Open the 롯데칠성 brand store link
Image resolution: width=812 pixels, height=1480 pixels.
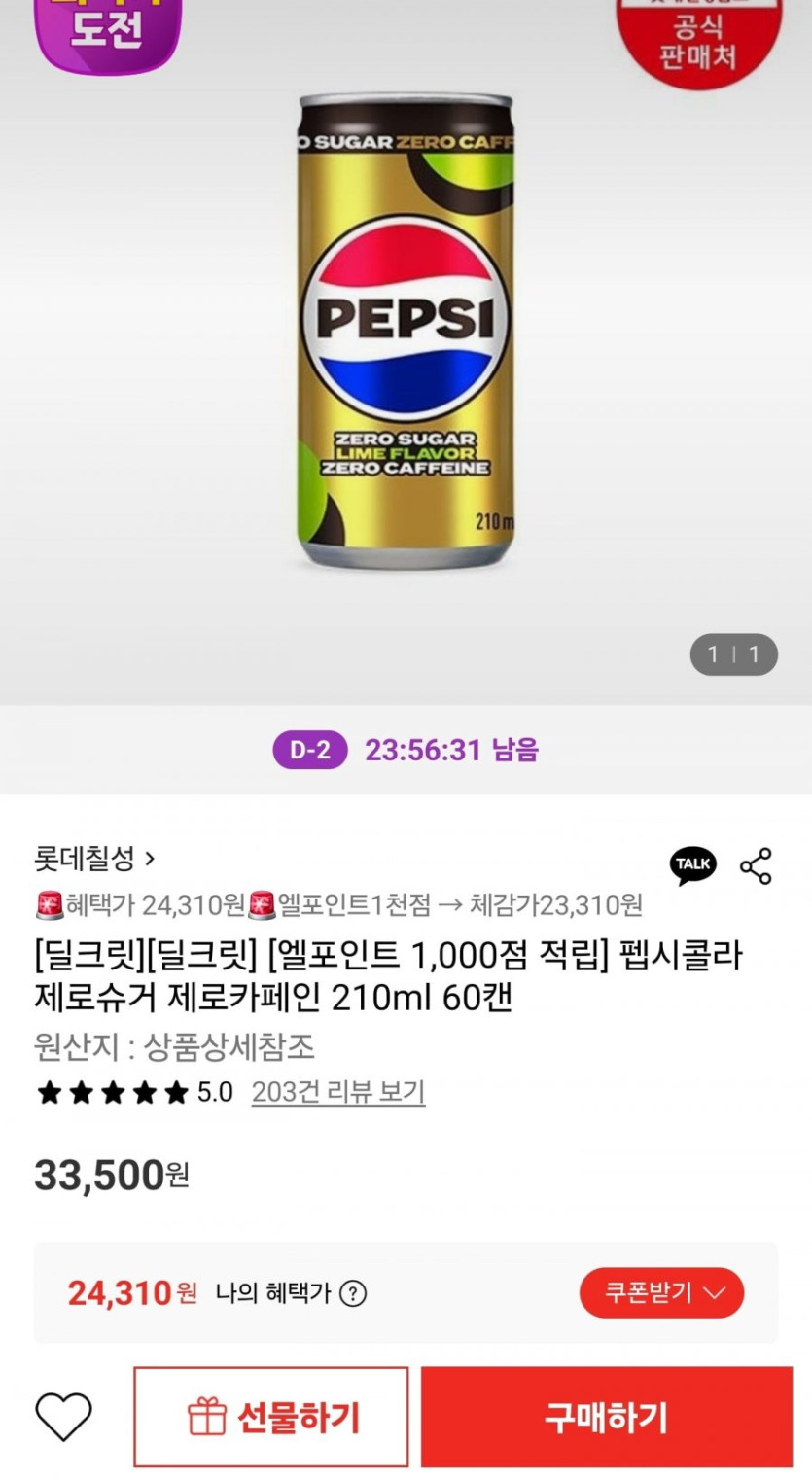94,859
